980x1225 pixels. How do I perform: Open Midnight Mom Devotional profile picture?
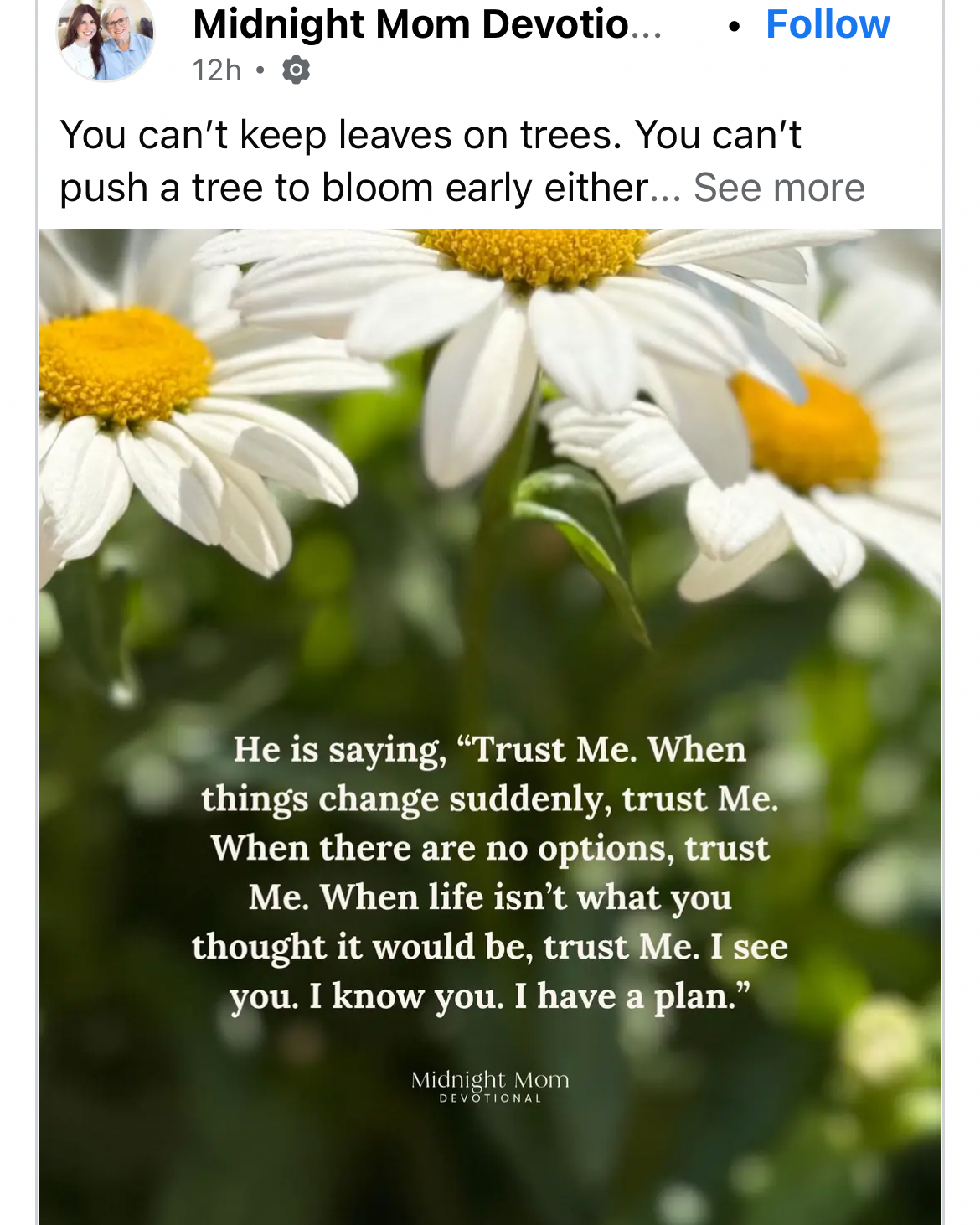point(106,38)
